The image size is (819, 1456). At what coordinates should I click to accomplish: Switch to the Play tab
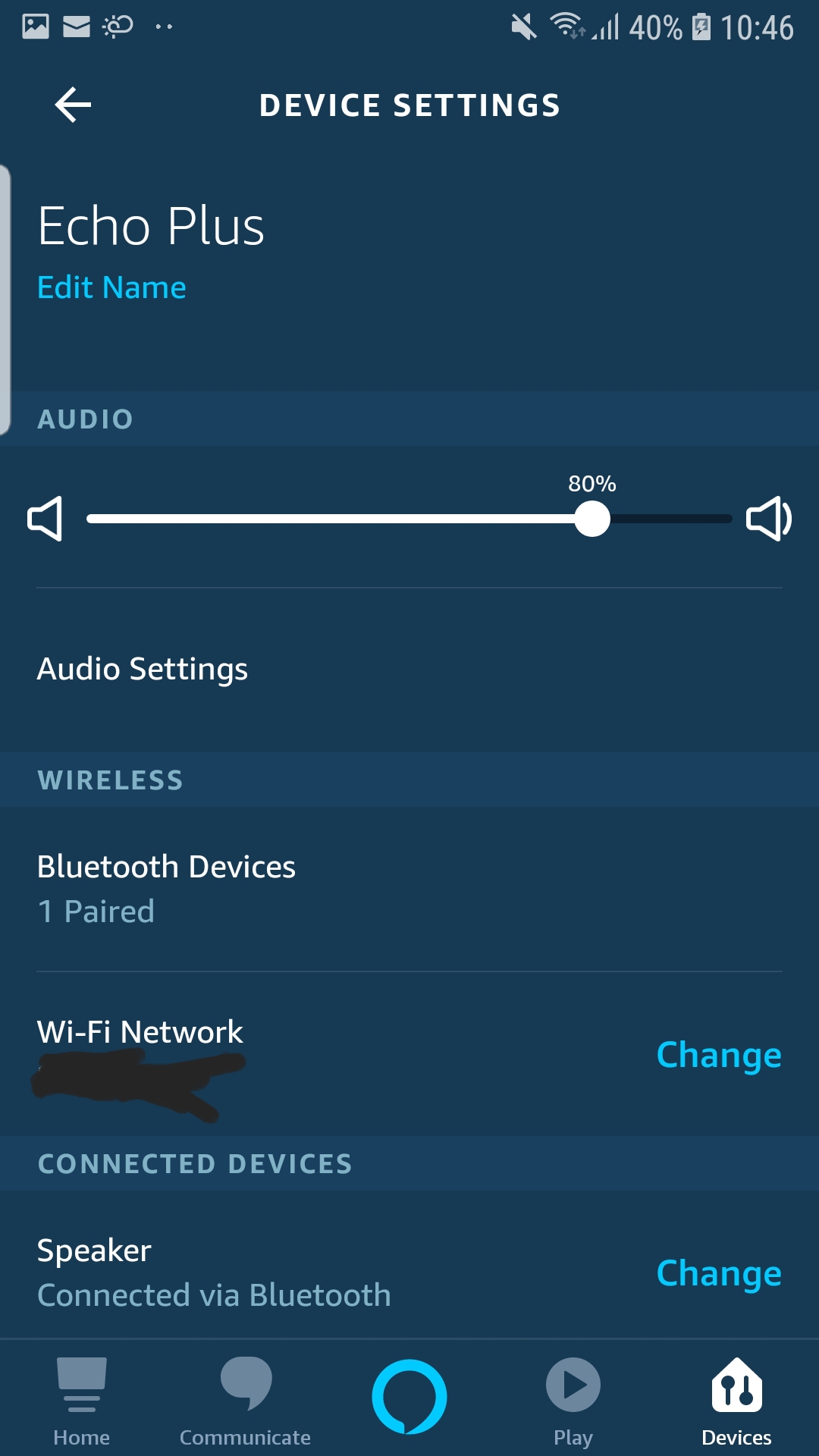(573, 1401)
